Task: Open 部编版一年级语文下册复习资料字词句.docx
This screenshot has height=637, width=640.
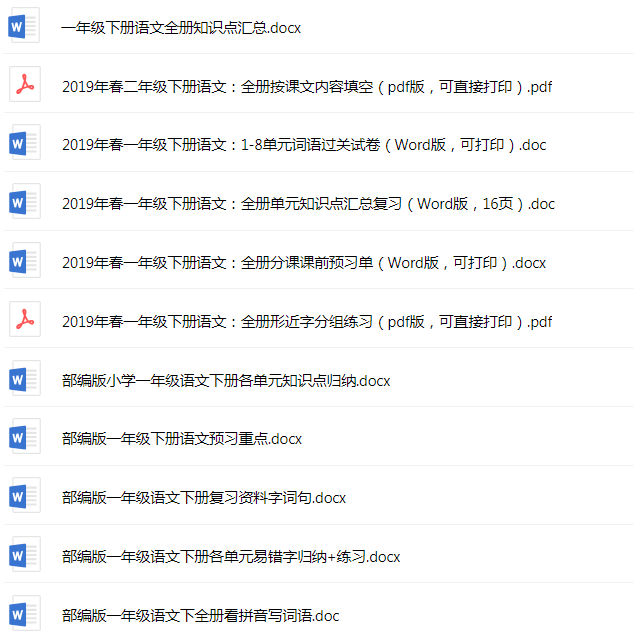Action: pos(203,498)
